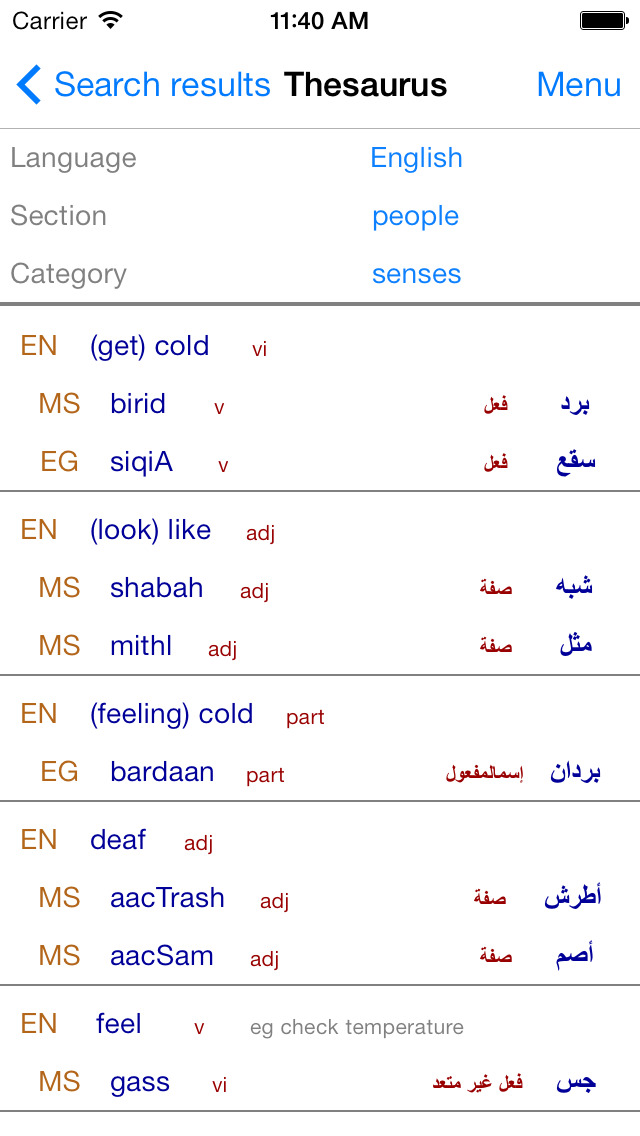The height and width of the screenshot is (1136, 640).
Task: Select the English entry (get) cold
Action: tap(320, 346)
